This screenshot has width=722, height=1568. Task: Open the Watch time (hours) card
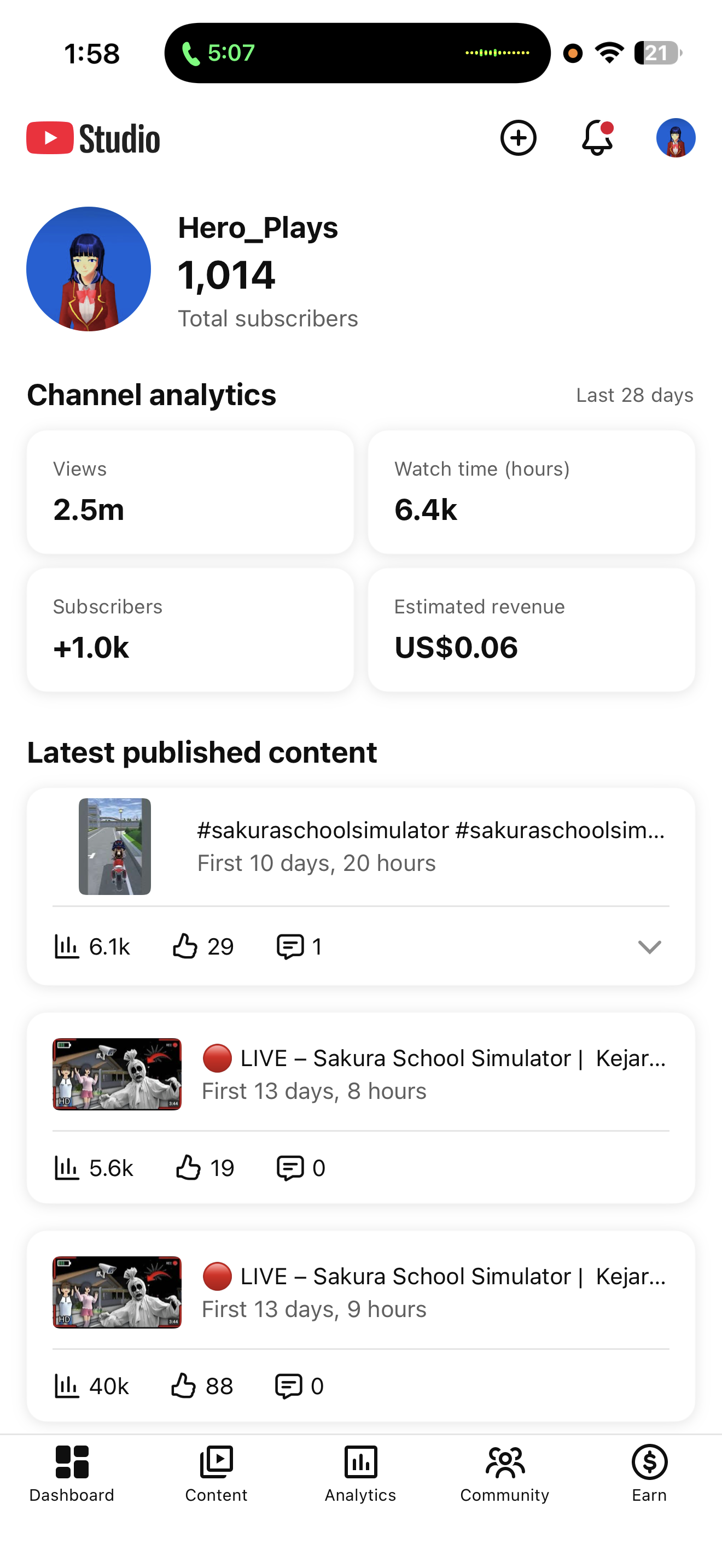(532, 492)
